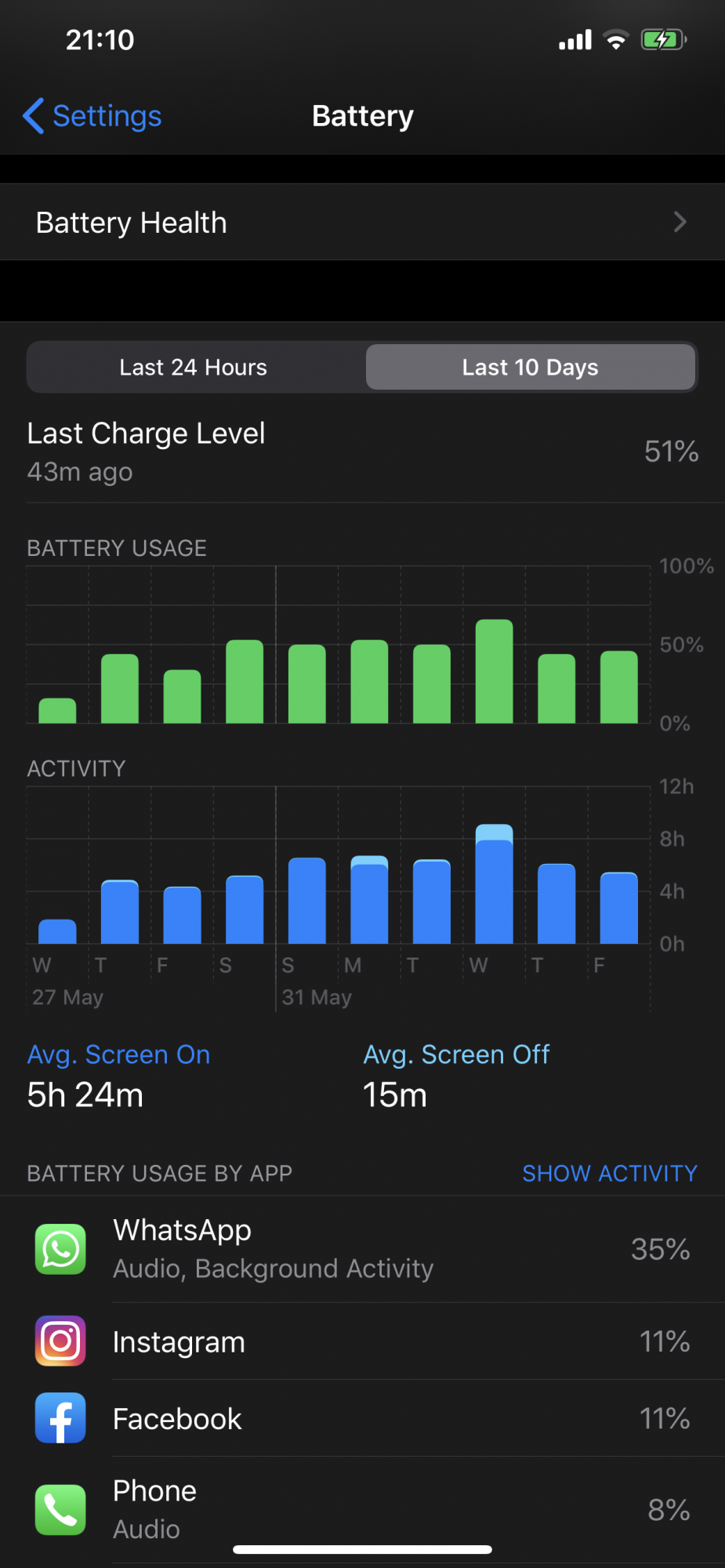725x1568 pixels.
Task: Tap SHOW ACTIVITY link
Action: click(x=610, y=1173)
